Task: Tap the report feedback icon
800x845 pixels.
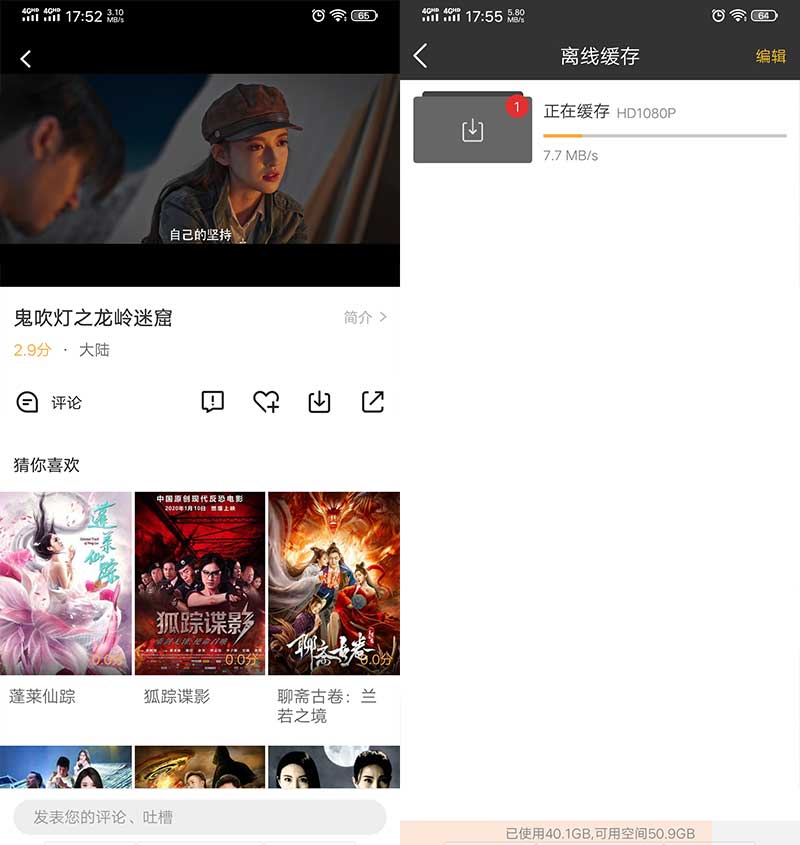Action: click(x=212, y=402)
